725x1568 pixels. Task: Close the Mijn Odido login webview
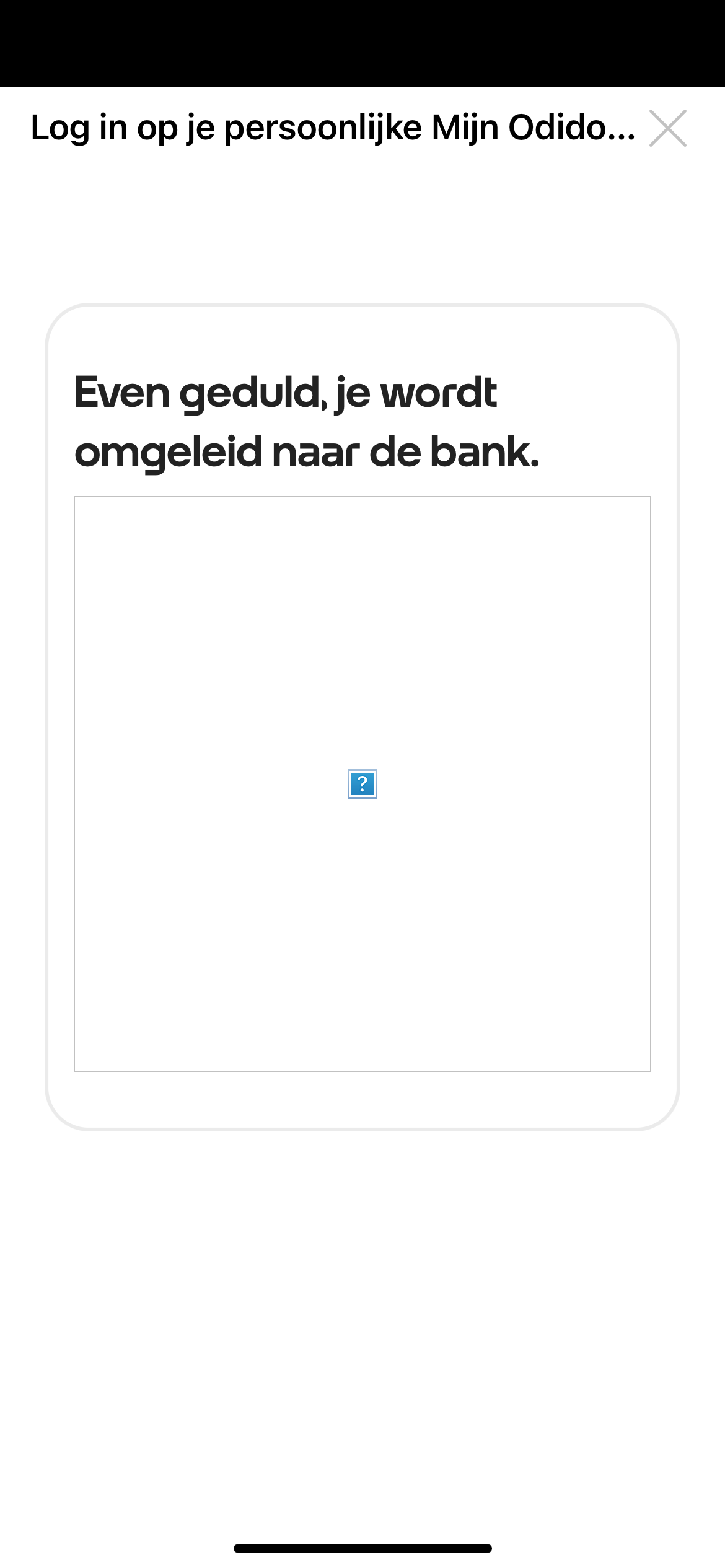pyautogui.click(x=667, y=128)
